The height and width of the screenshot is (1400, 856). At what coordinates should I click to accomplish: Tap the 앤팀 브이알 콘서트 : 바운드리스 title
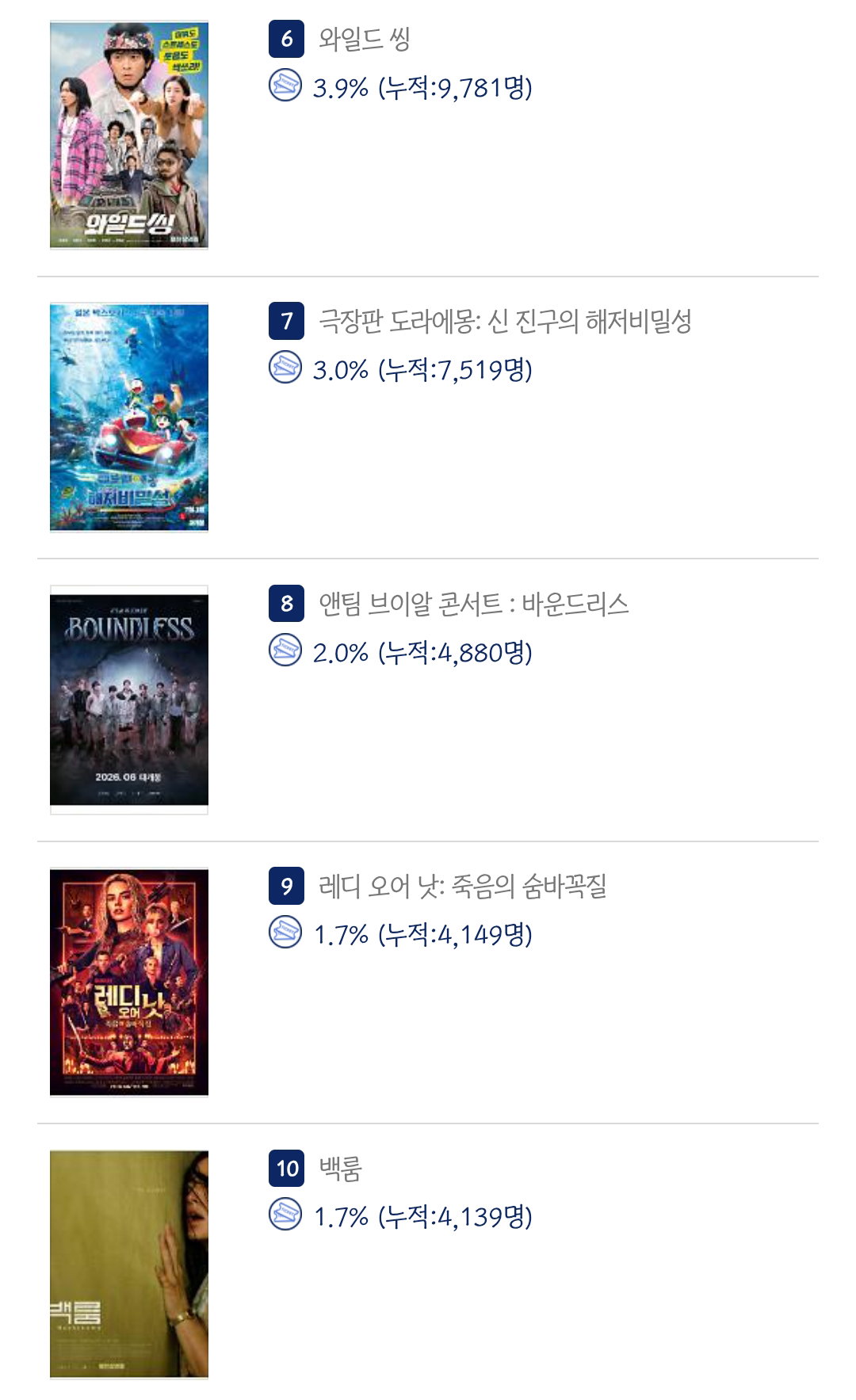coord(473,604)
